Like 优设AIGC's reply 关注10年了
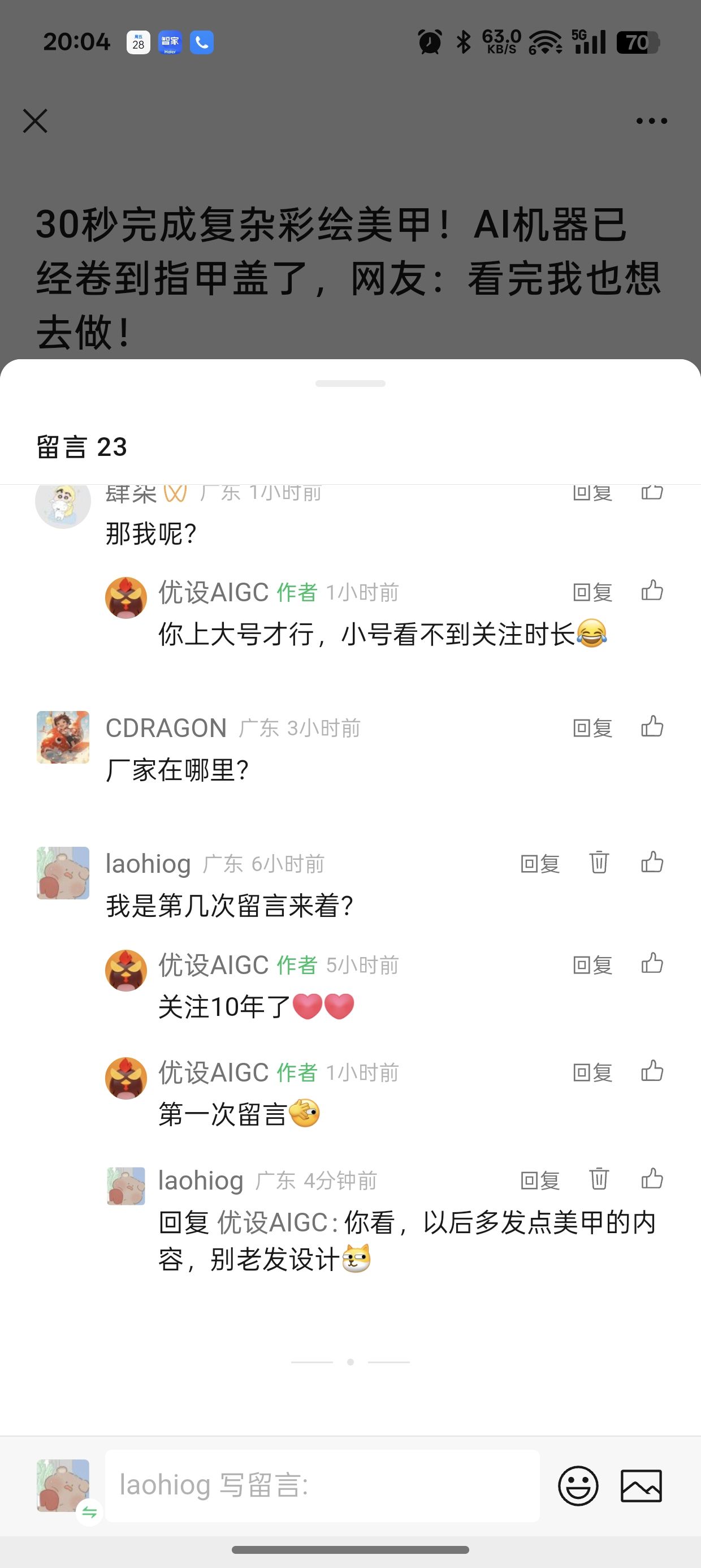The image size is (701, 1568). (x=652, y=963)
